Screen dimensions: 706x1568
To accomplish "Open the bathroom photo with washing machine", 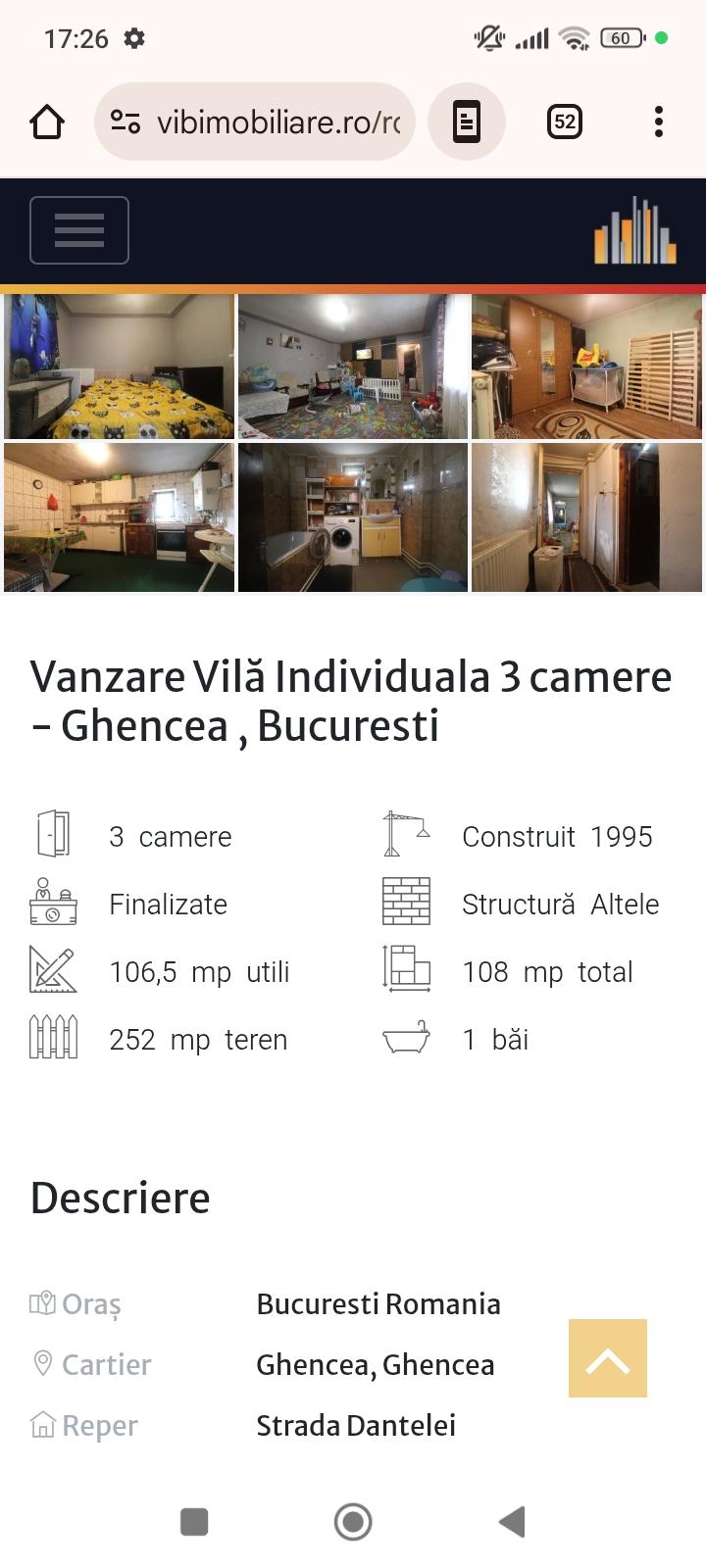I will (353, 517).
